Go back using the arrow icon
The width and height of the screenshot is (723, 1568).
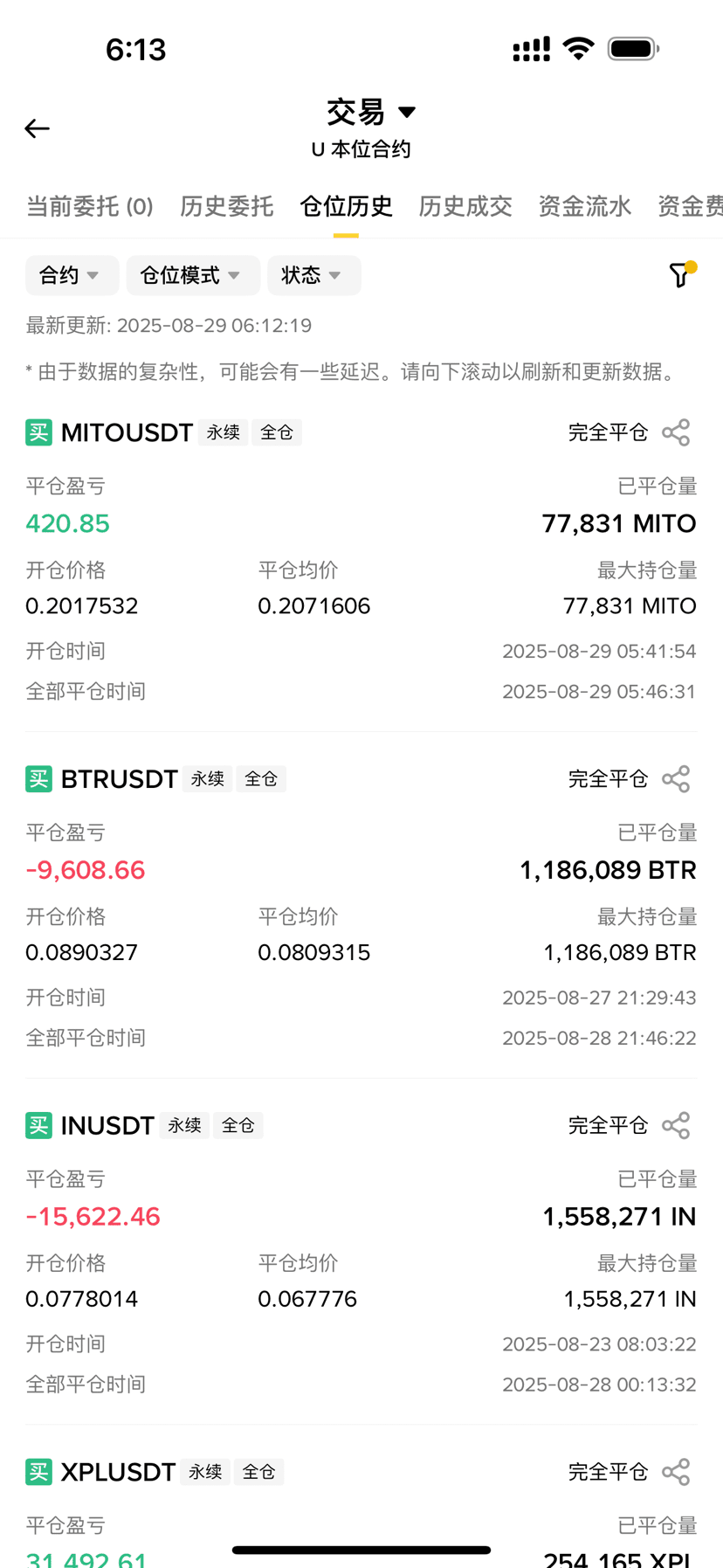[x=37, y=129]
